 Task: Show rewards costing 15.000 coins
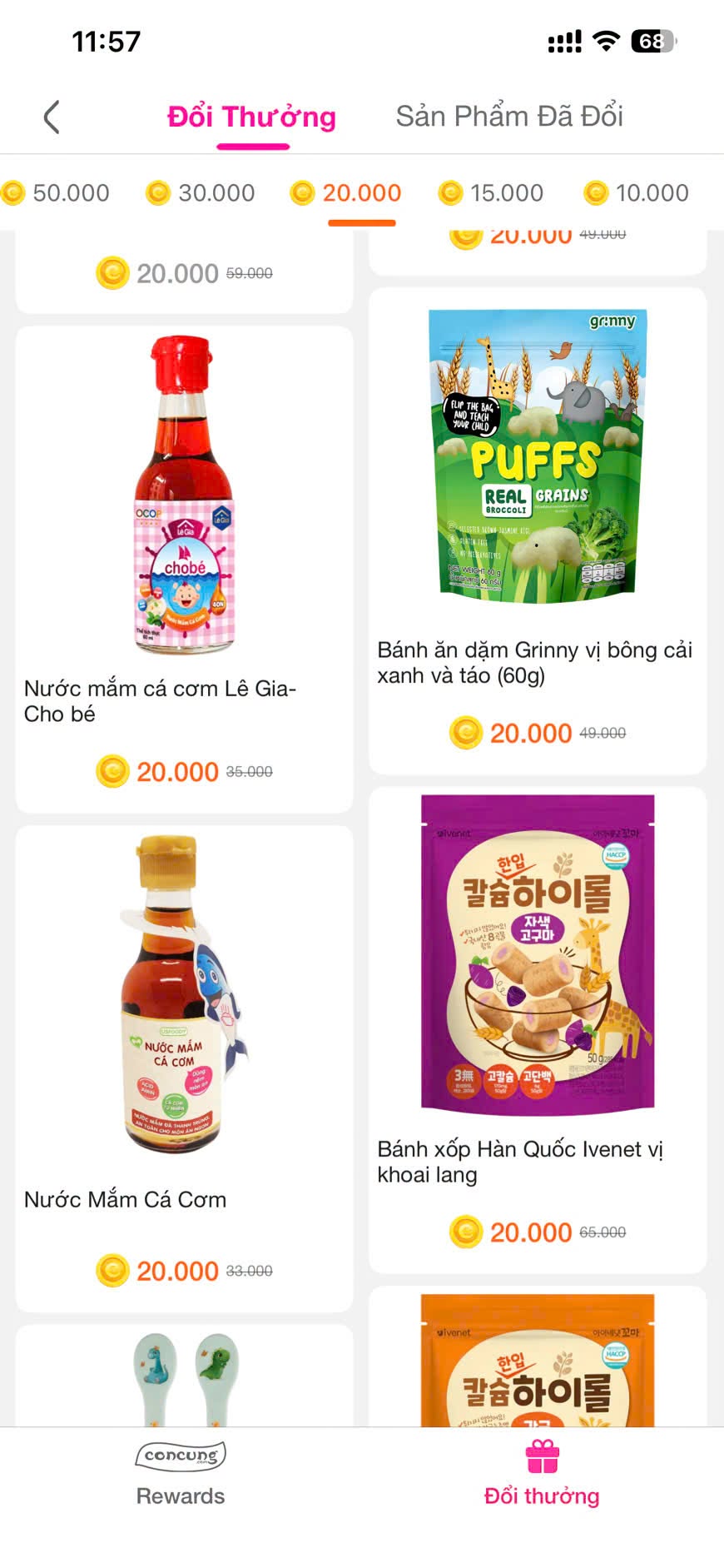pos(491,192)
